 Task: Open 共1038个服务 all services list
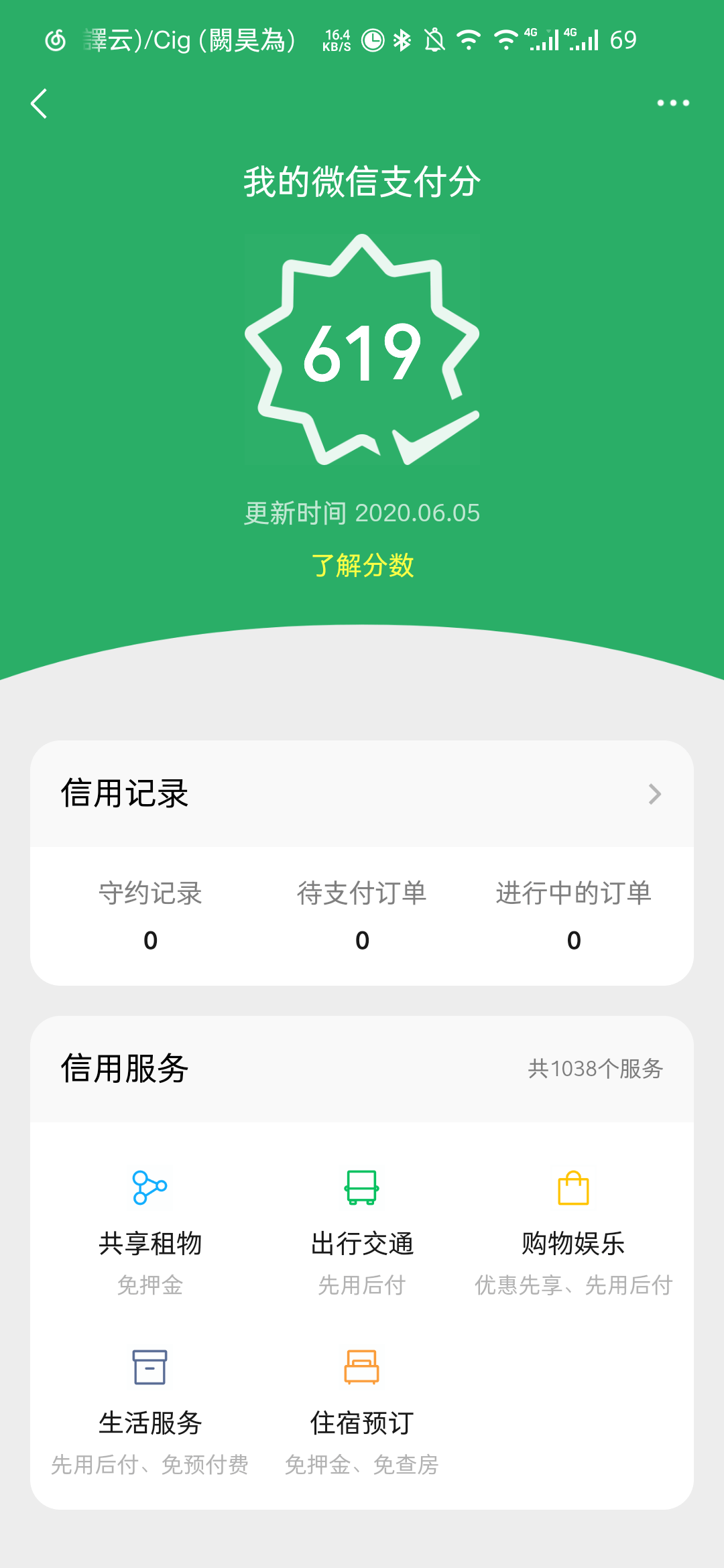595,1069
